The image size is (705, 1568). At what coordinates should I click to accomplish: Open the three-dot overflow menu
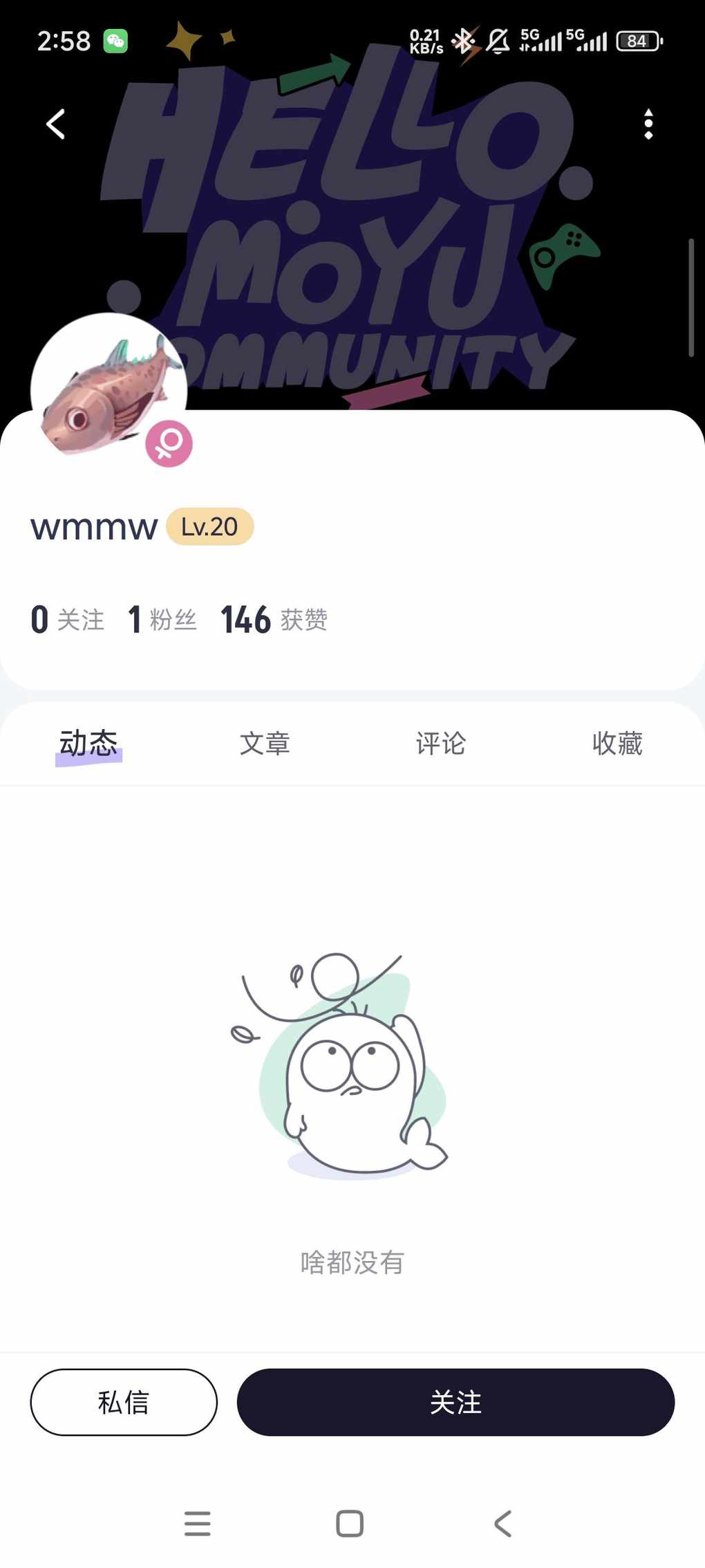pyautogui.click(x=648, y=124)
